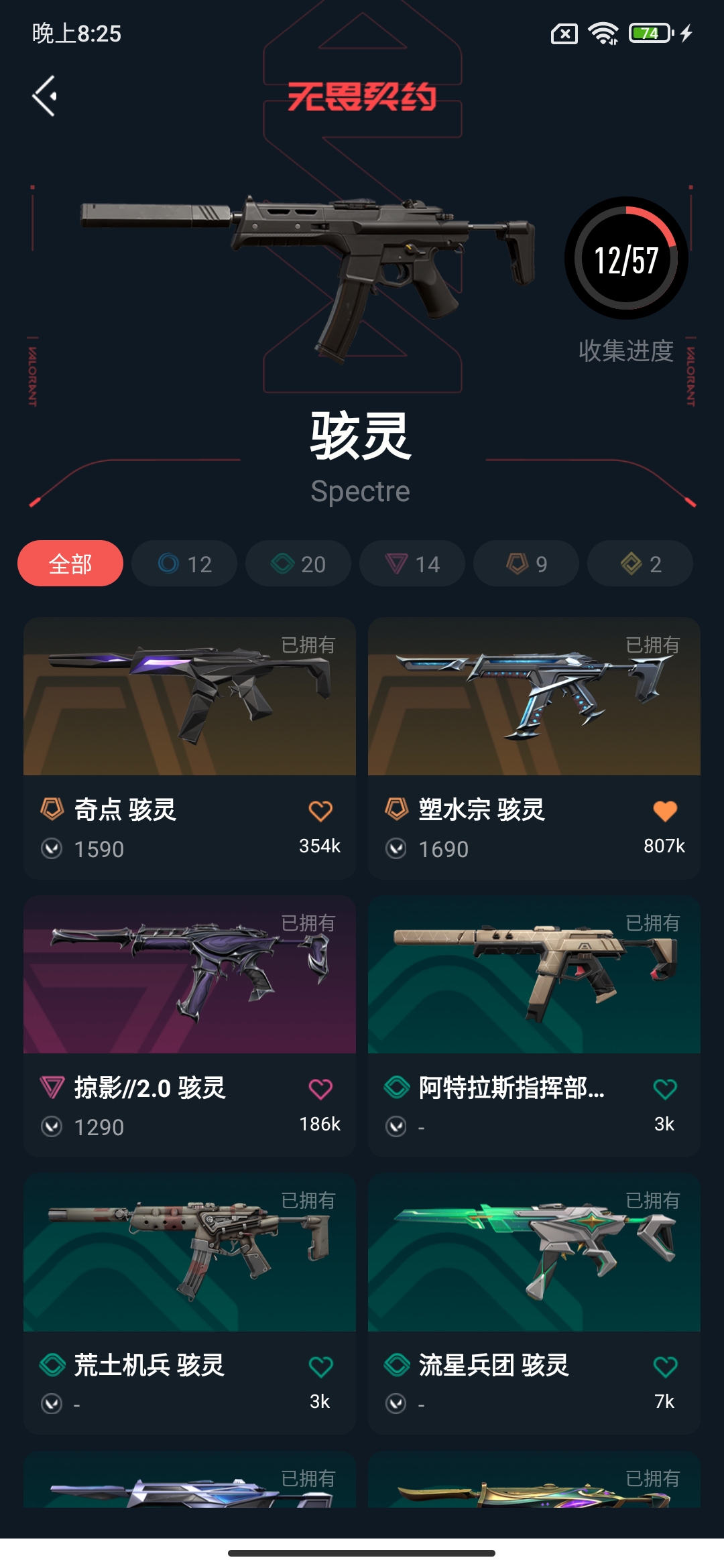
Task: Like the 流星兵团 骇灵 skin
Action: [x=665, y=1366]
